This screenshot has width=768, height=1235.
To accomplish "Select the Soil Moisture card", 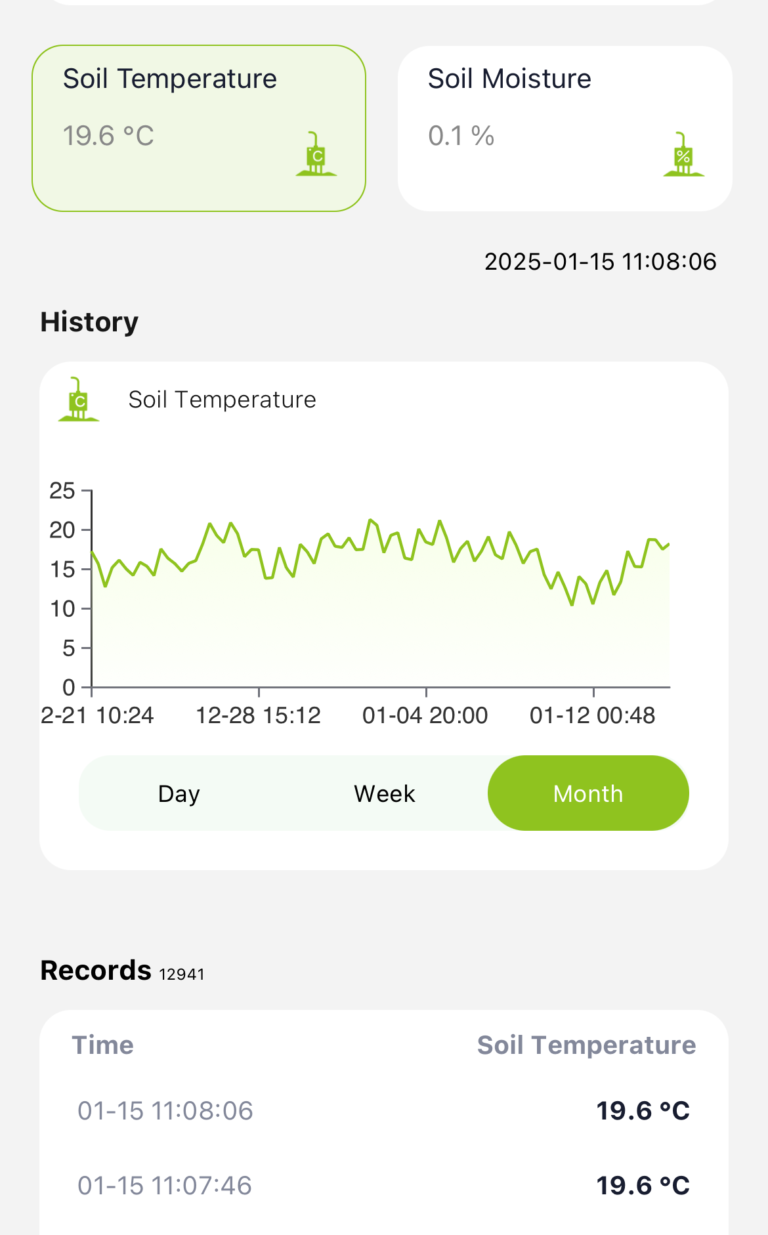I will 565,128.
